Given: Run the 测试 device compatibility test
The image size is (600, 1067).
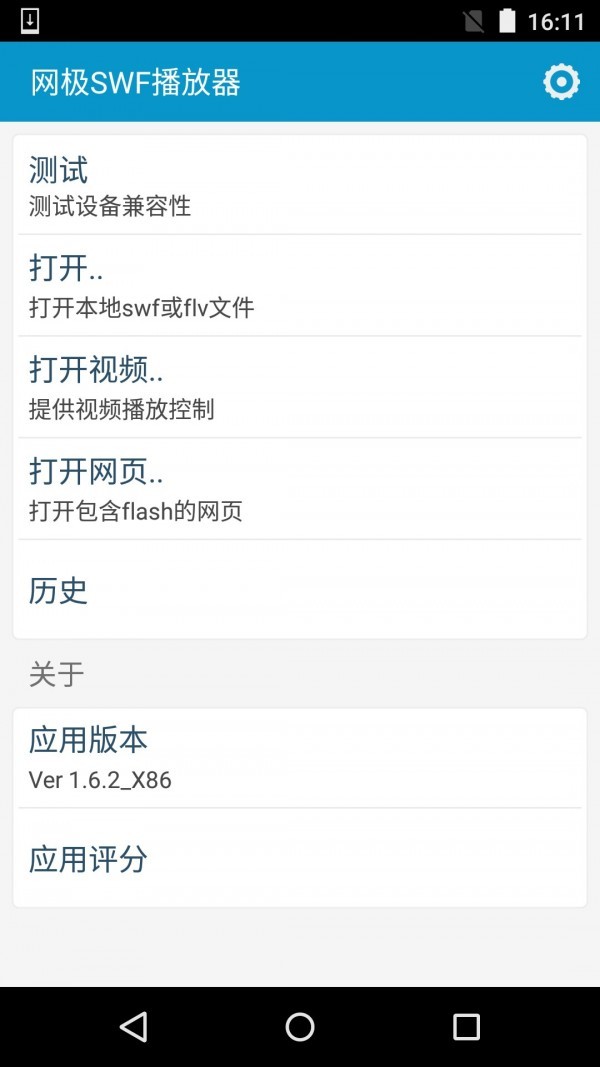Looking at the screenshot, I should click(300, 186).
